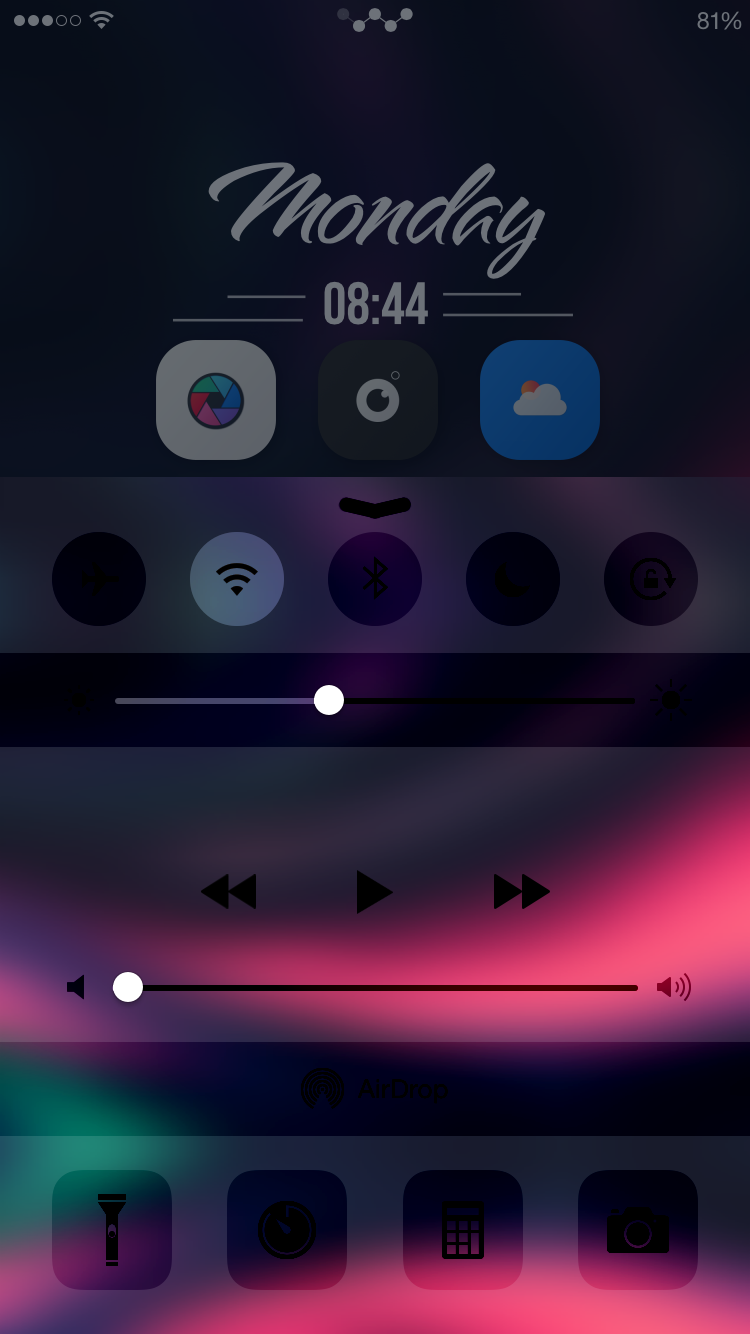Enable Bluetooth
Screen dimensions: 750x1334
(x=375, y=579)
